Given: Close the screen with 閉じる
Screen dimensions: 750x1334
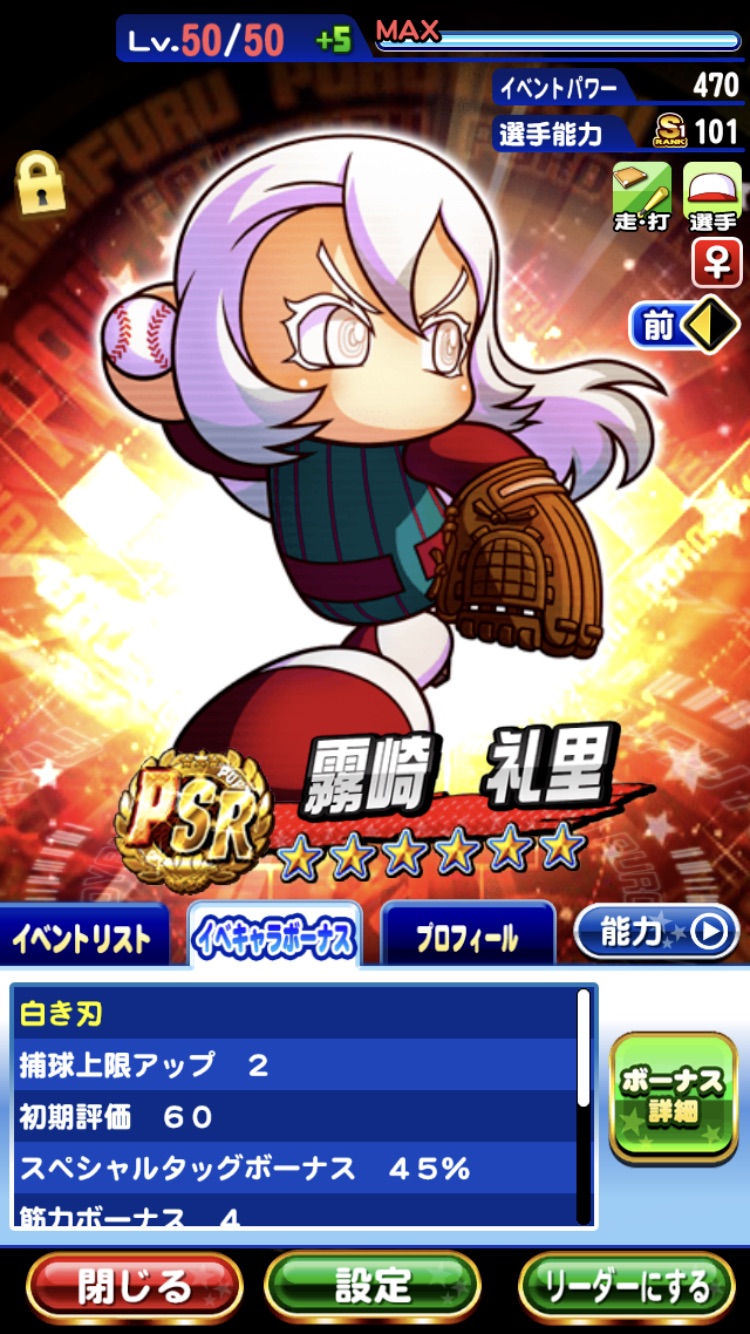Looking at the screenshot, I should coord(134,1287).
